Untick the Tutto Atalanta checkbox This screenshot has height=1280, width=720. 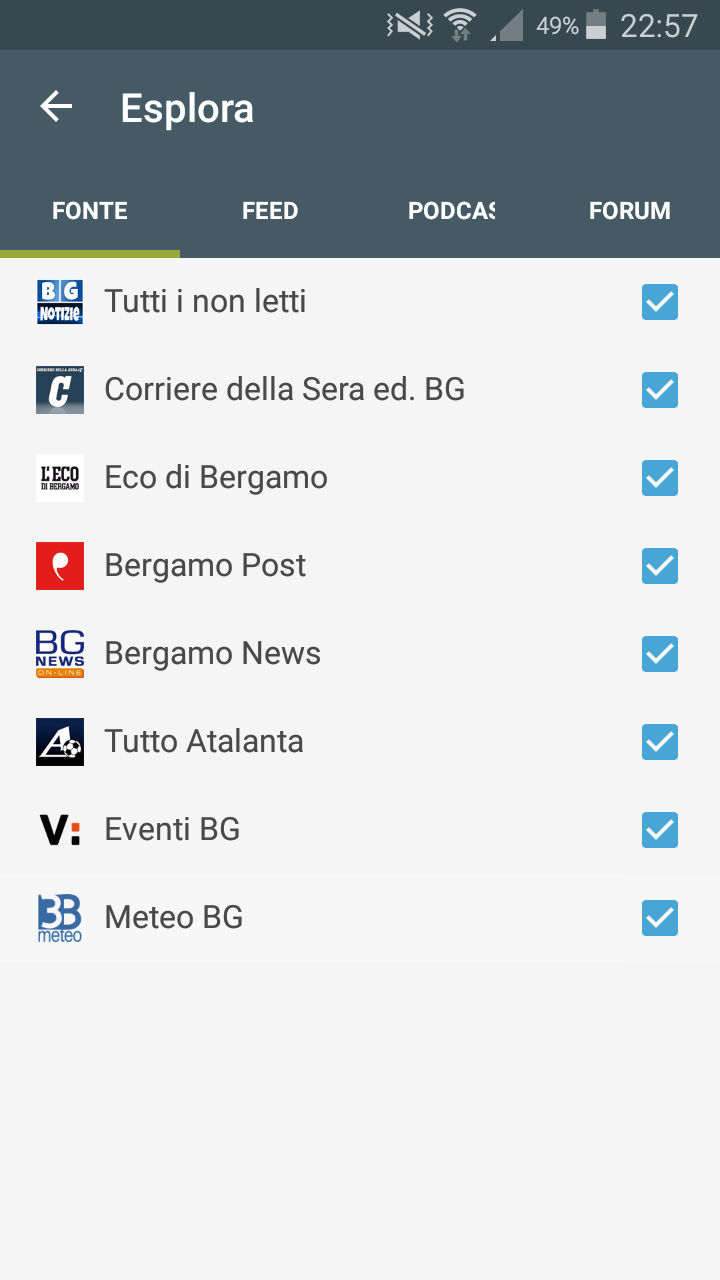[x=660, y=742]
